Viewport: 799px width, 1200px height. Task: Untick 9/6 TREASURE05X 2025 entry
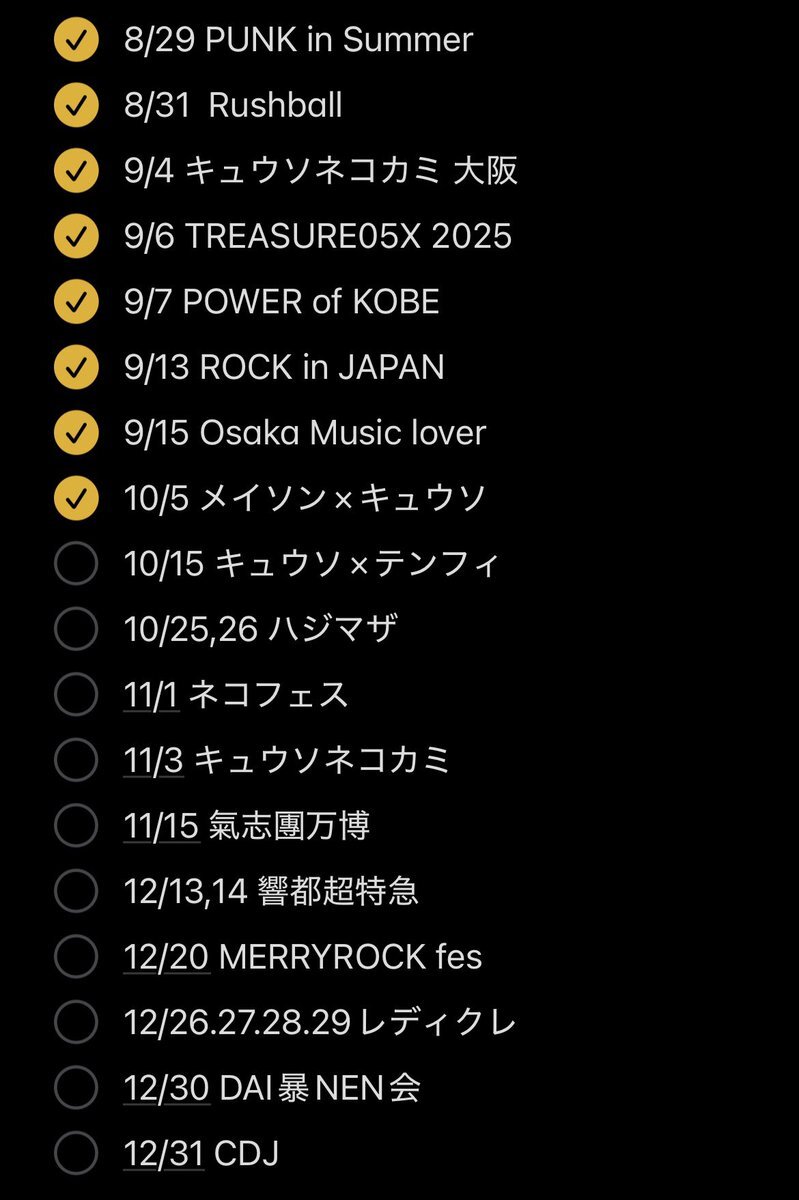[76, 236]
